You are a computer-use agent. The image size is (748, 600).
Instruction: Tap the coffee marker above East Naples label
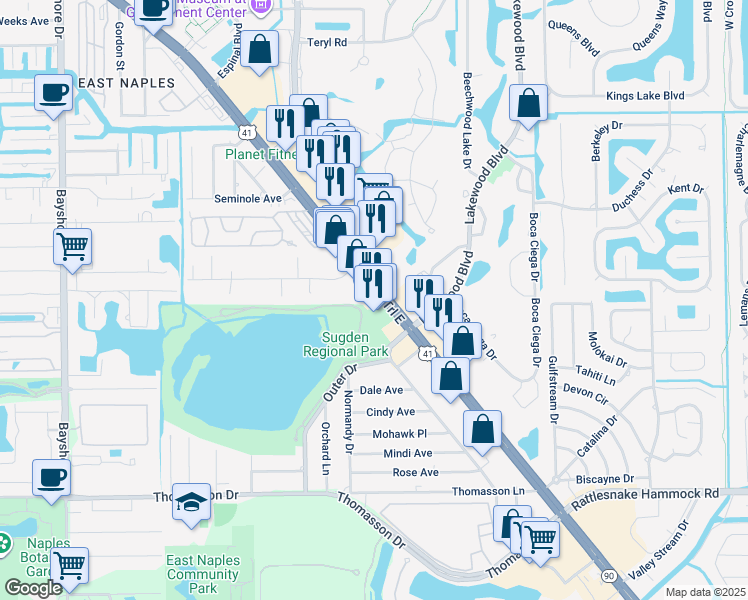(x=53, y=94)
